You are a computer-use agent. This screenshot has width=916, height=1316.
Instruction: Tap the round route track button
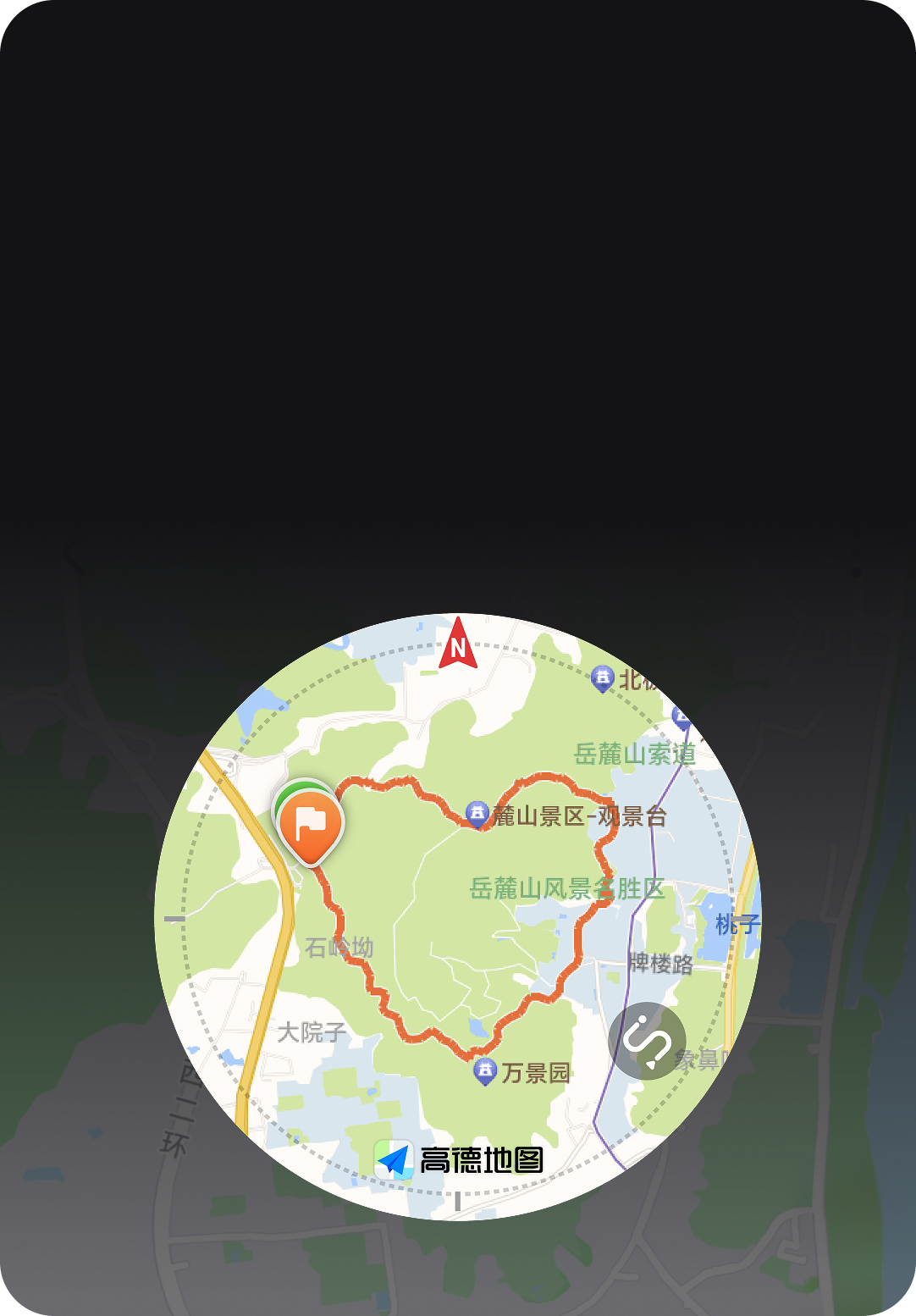pyautogui.click(x=647, y=1041)
